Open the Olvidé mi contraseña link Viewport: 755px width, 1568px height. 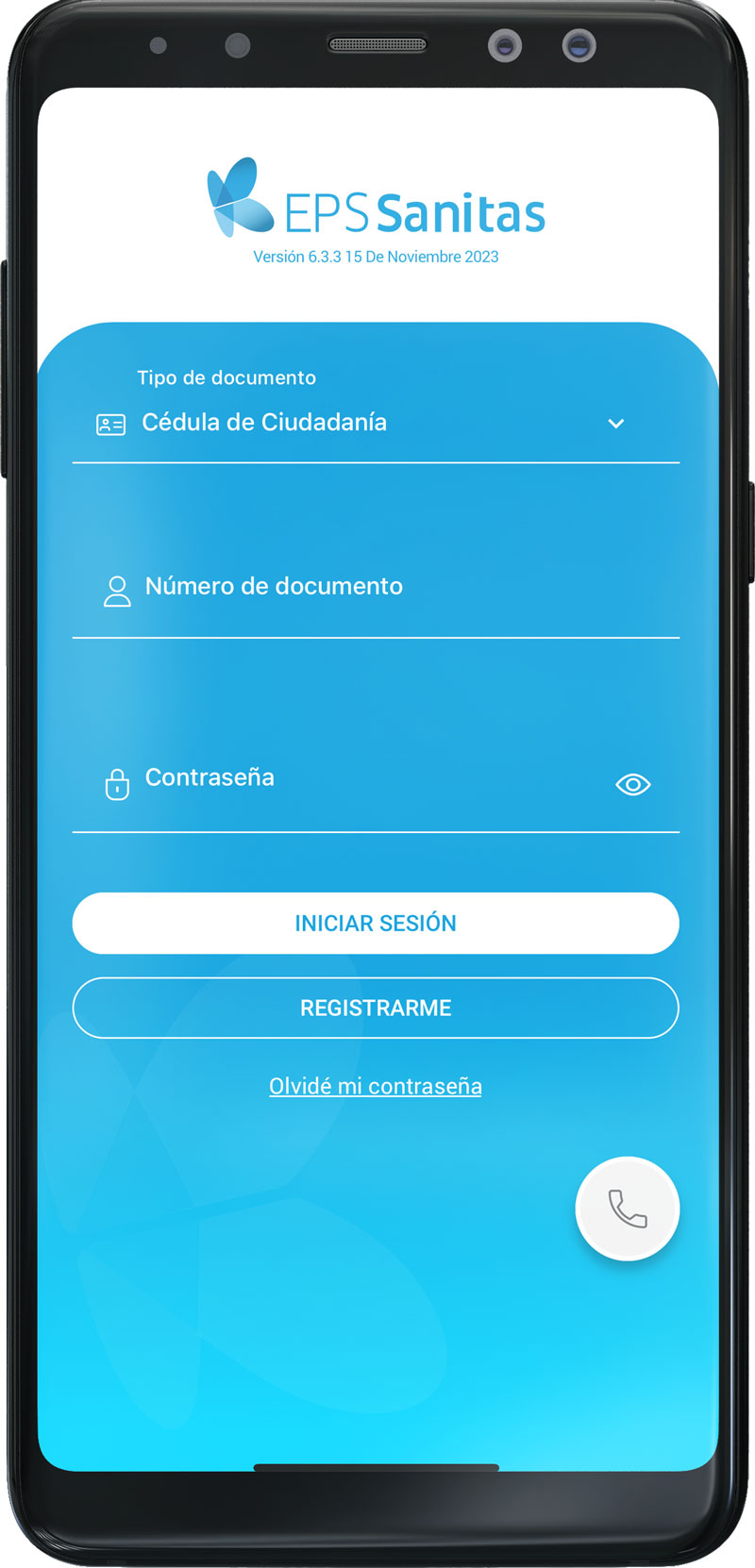click(376, 1086)
